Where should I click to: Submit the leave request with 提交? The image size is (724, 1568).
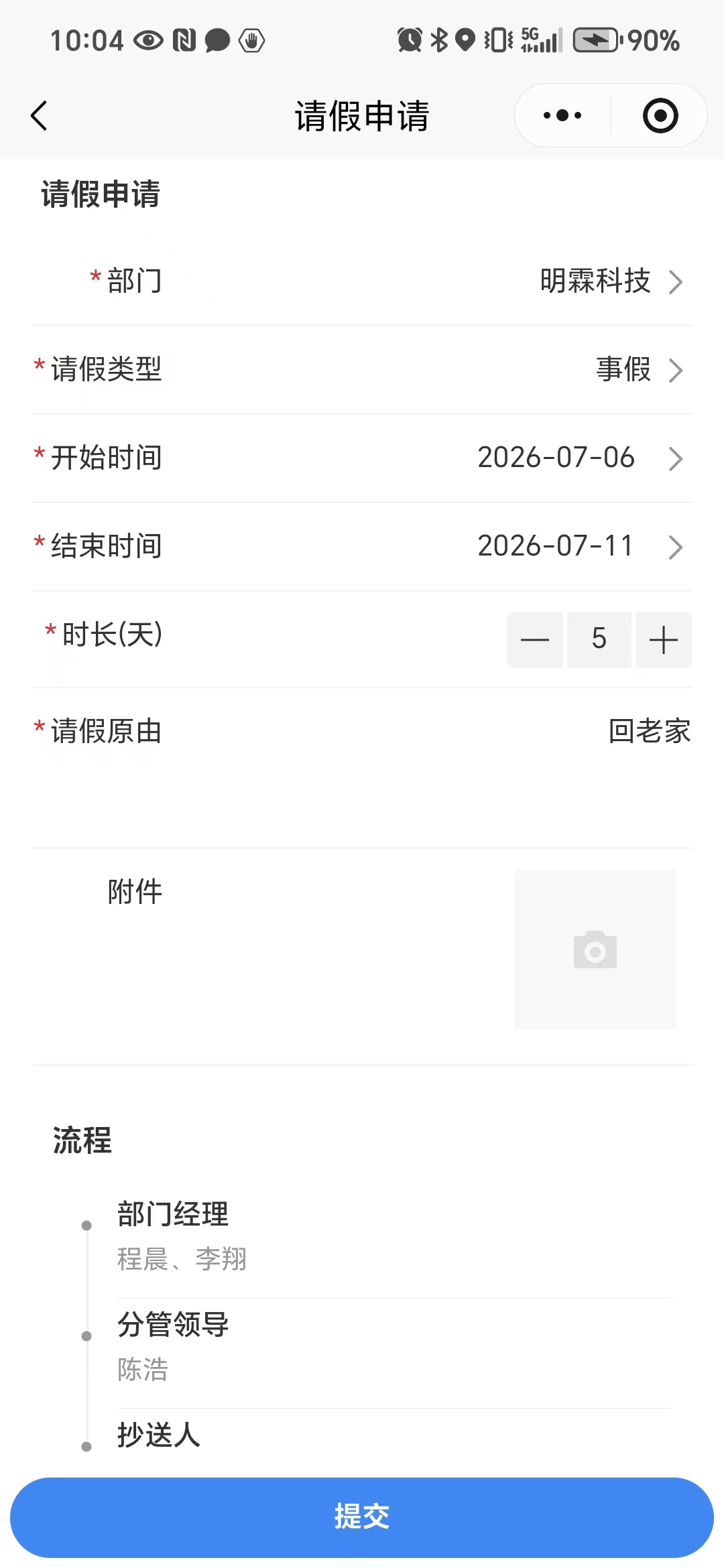[362, 1517]
